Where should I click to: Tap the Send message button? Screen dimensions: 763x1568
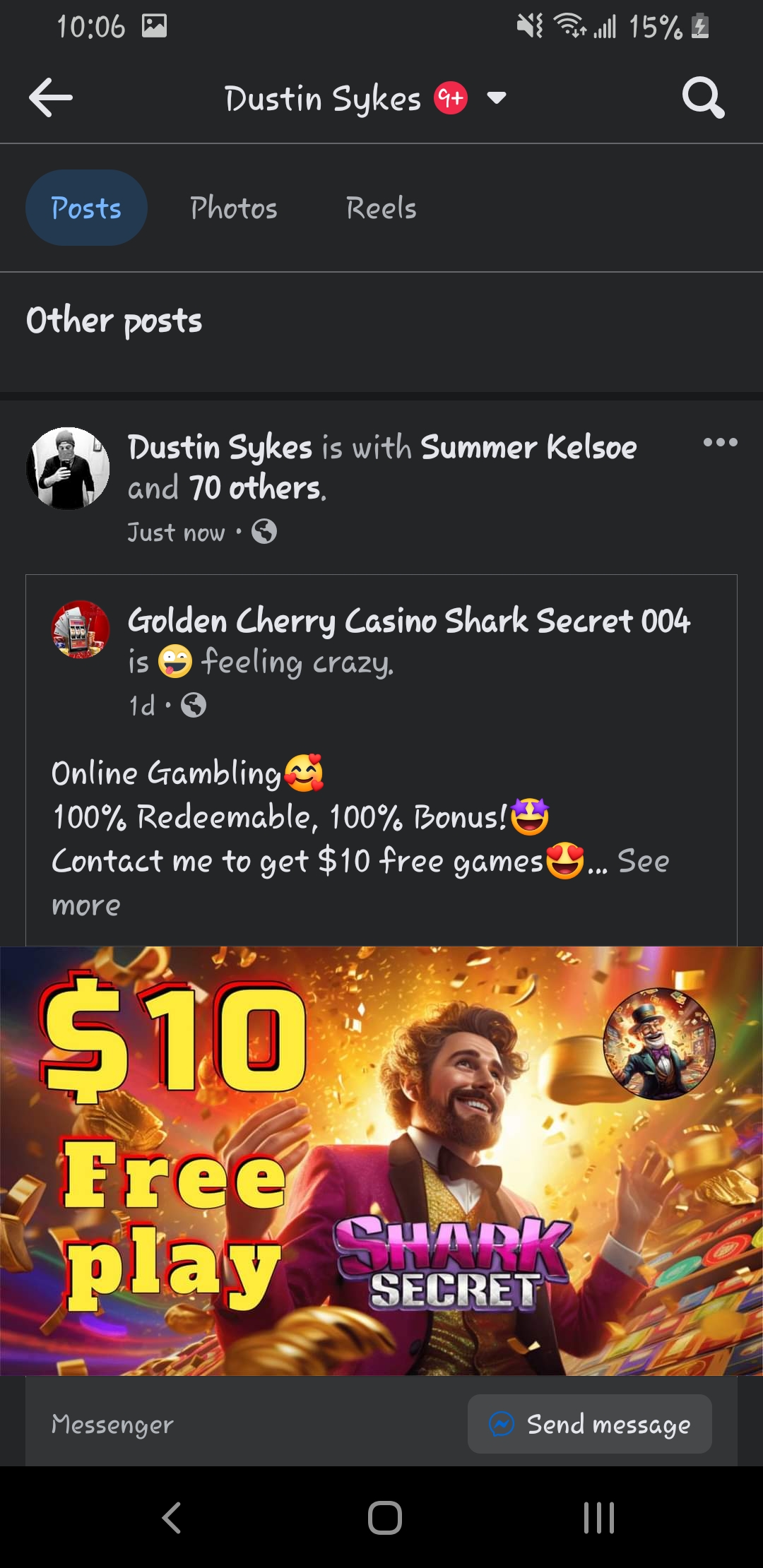coord(589,1424)
